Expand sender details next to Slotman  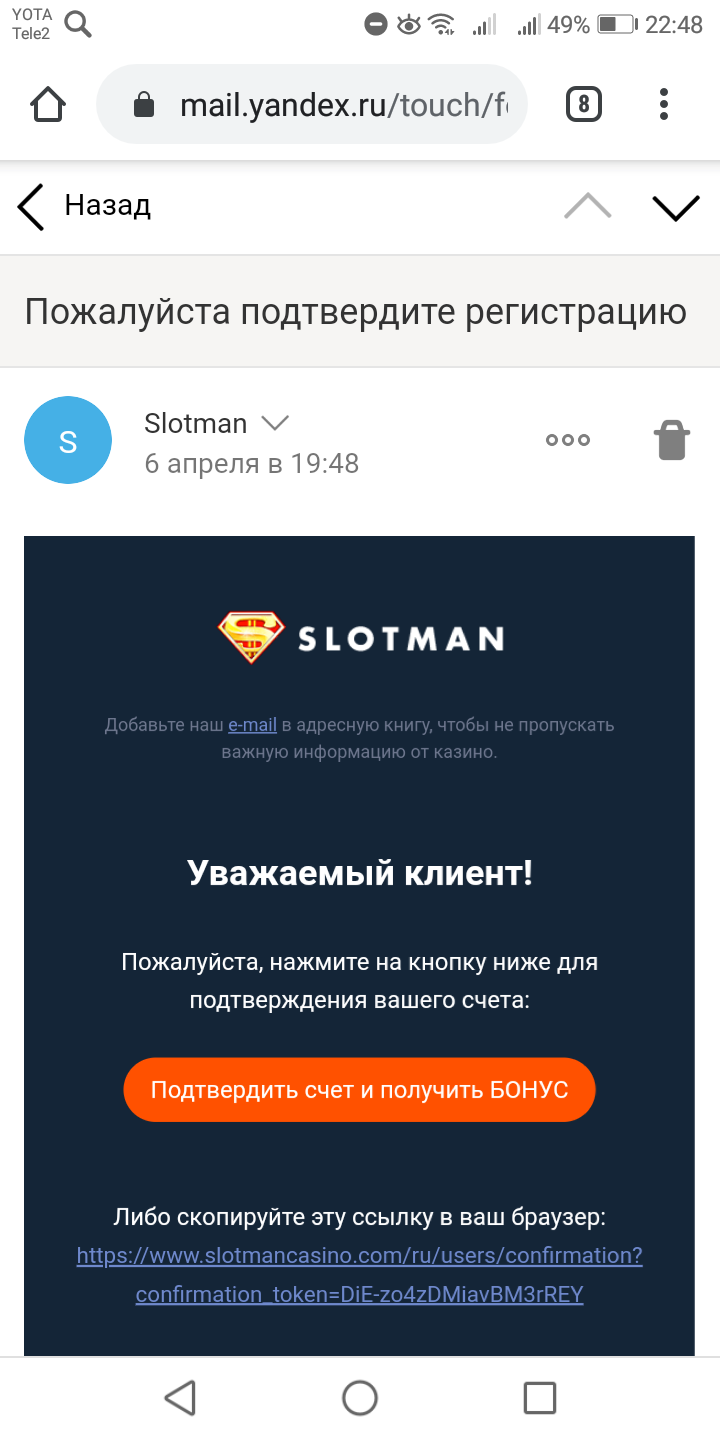click(274, 424)
